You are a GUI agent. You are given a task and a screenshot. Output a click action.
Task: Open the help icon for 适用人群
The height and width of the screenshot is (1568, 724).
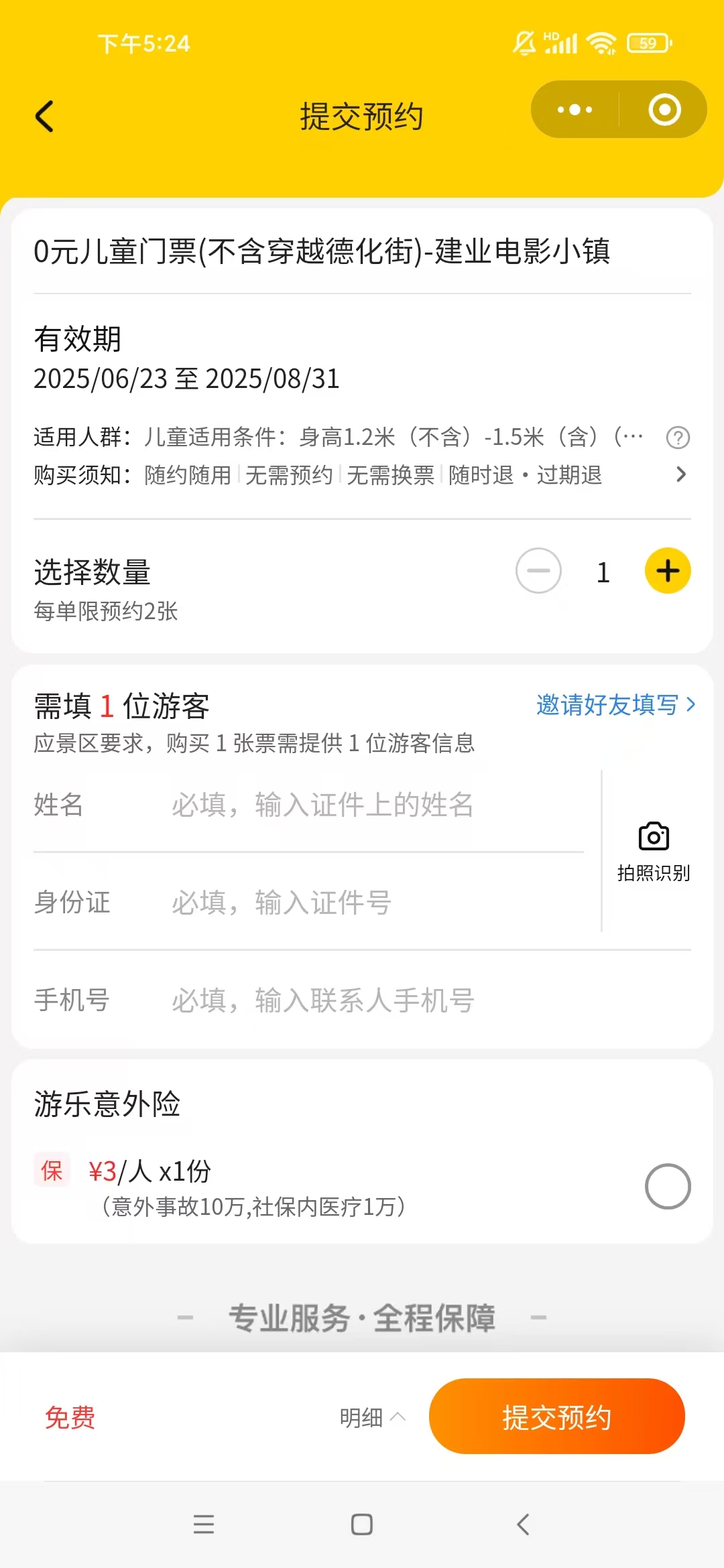pos(678,438)
